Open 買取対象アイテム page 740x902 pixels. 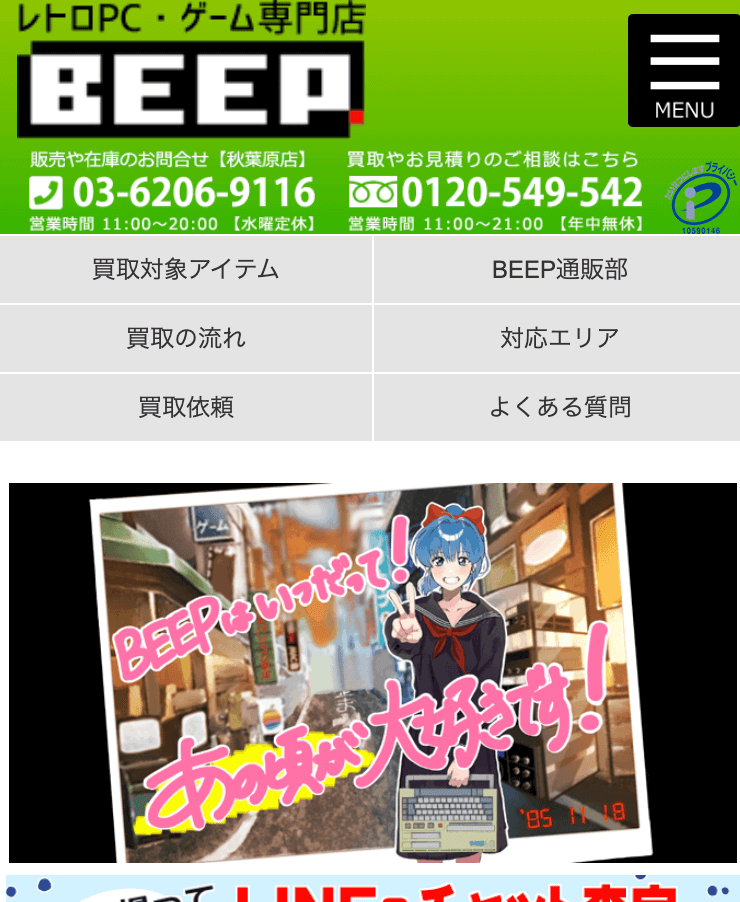click(x=186, y=269)
